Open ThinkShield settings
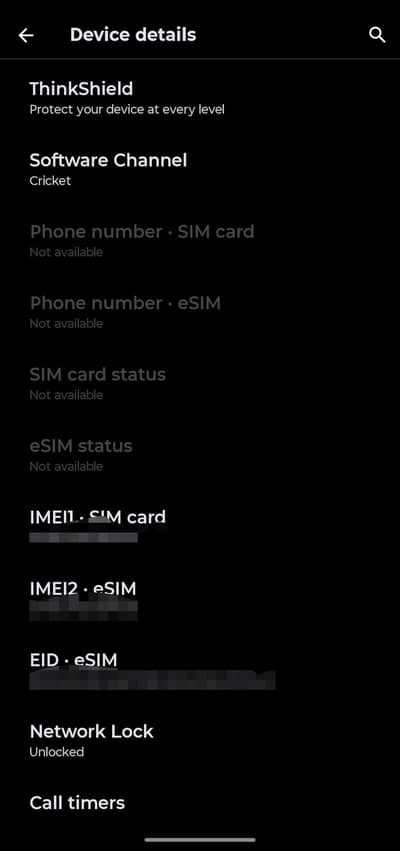This screenshot has width=400, height=851. (200, 98)
